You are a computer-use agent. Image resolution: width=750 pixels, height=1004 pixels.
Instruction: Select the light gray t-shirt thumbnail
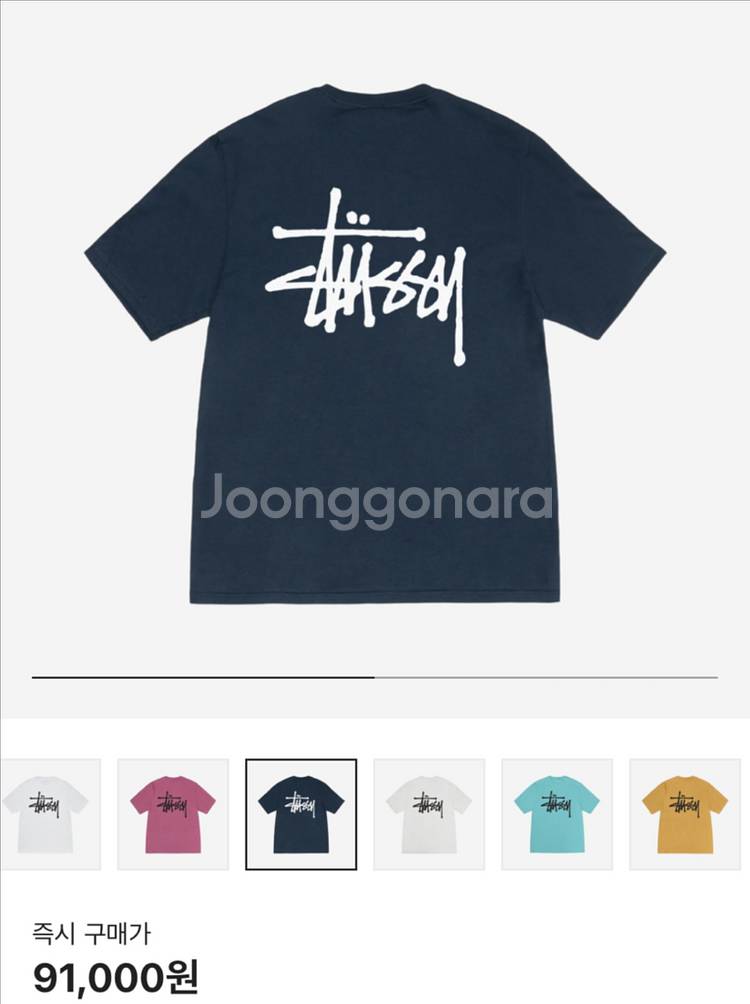(429, 814)
